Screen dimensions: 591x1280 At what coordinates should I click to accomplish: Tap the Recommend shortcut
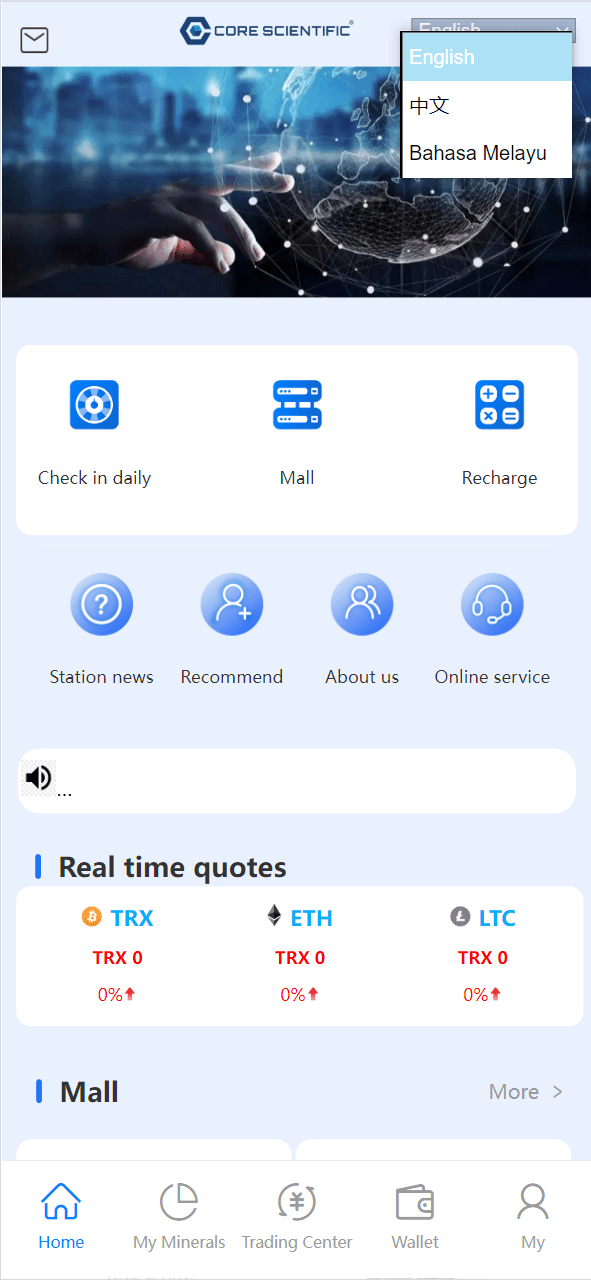coord(232,630)
